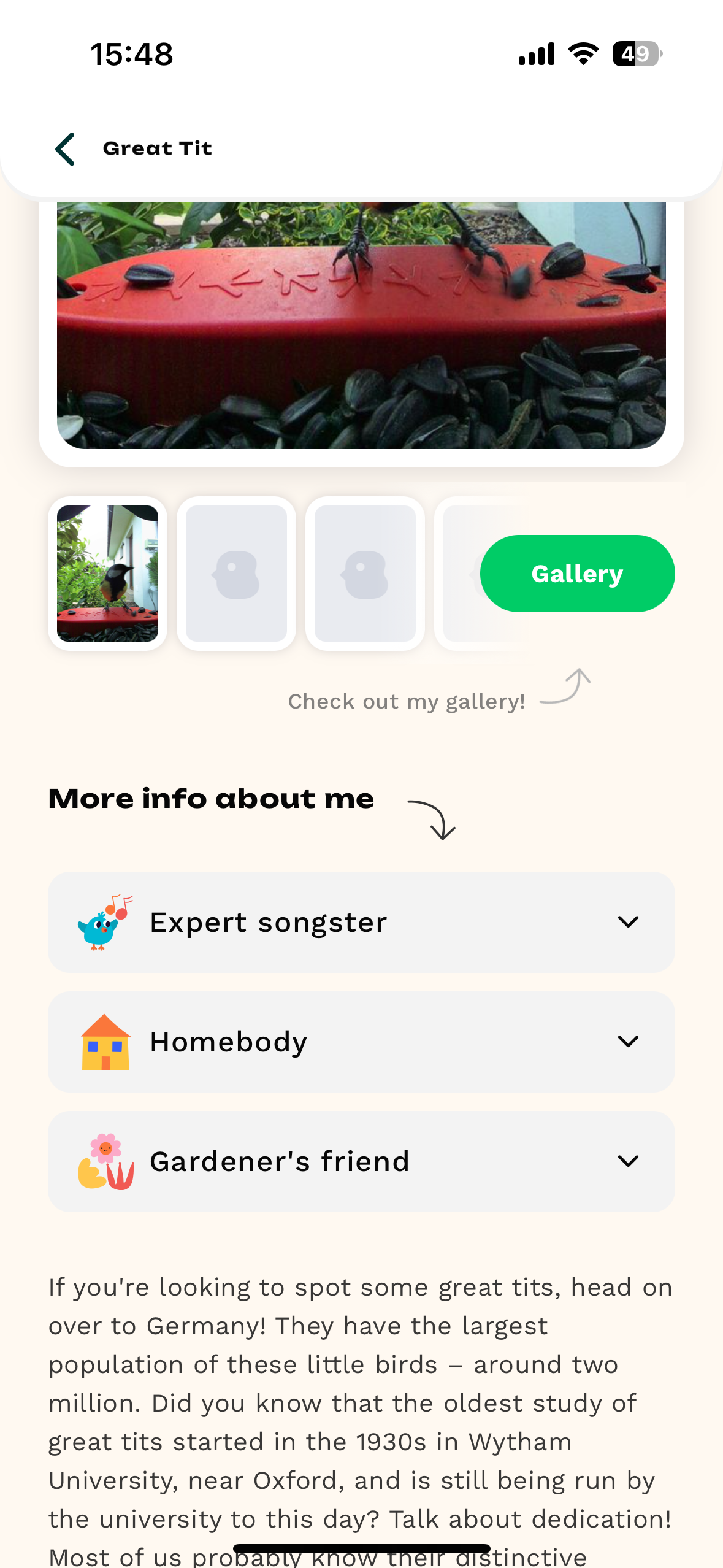This screenshot has width=723, height=1568.
Task: Tap the time display in the status bar
Action: point(132,55)
